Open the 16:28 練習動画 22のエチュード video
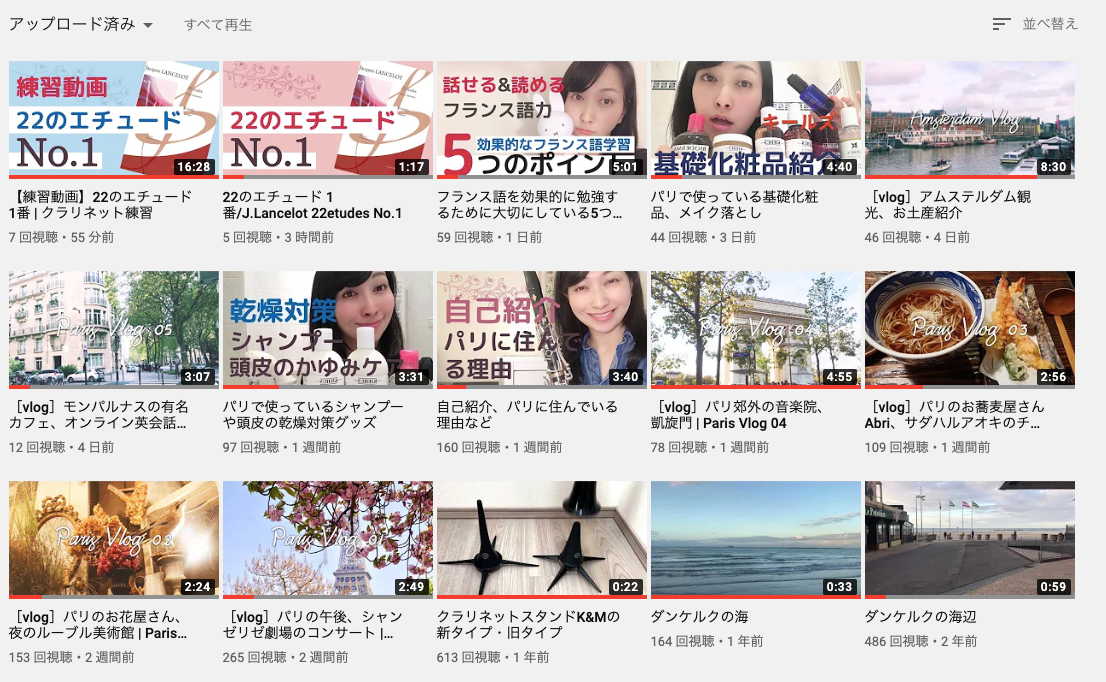1106x682 pixels. point(113,119)
